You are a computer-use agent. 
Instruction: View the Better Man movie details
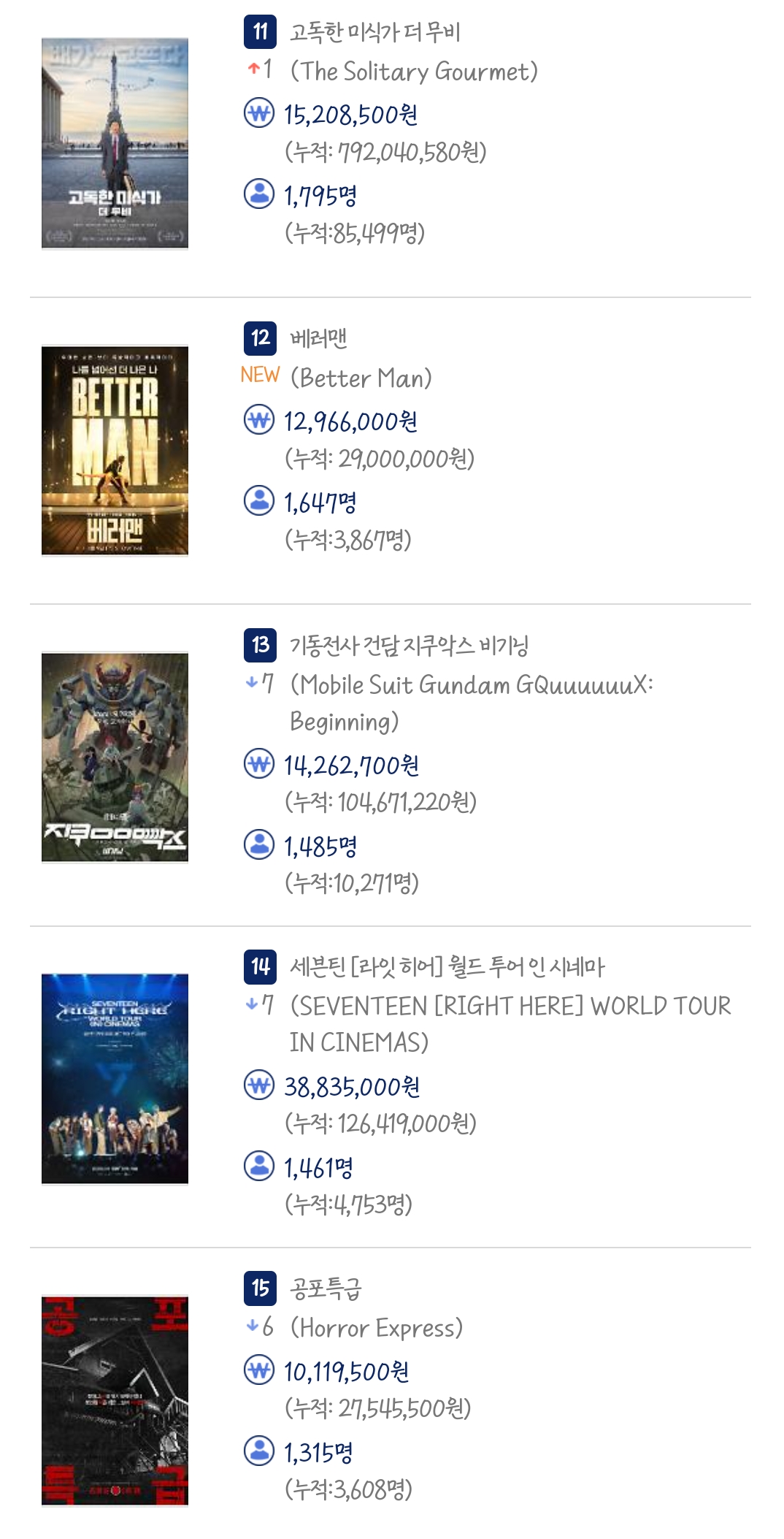click(319, 339)
